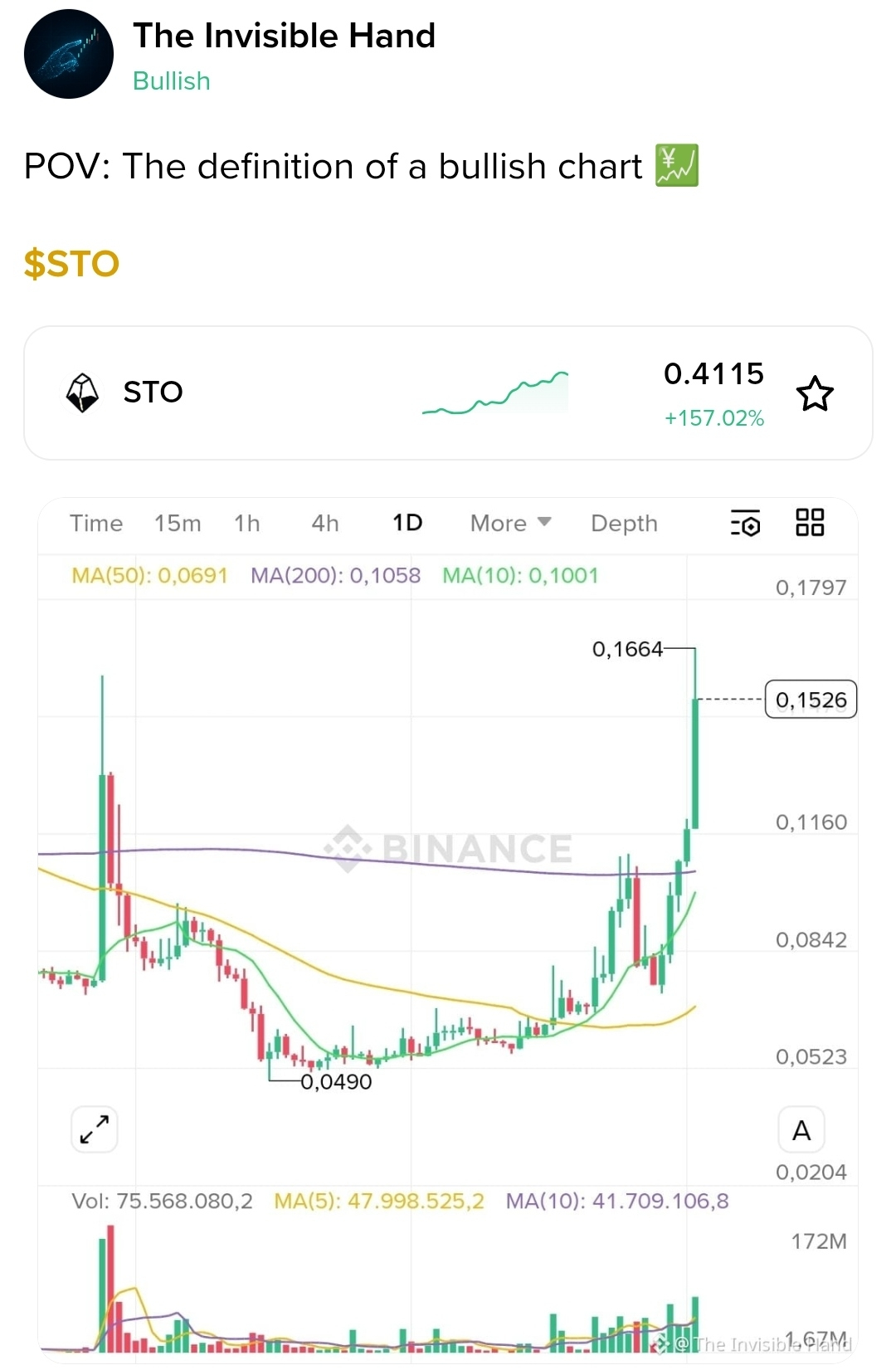Open The Invisible Hand author name

[x=284, y=36]
